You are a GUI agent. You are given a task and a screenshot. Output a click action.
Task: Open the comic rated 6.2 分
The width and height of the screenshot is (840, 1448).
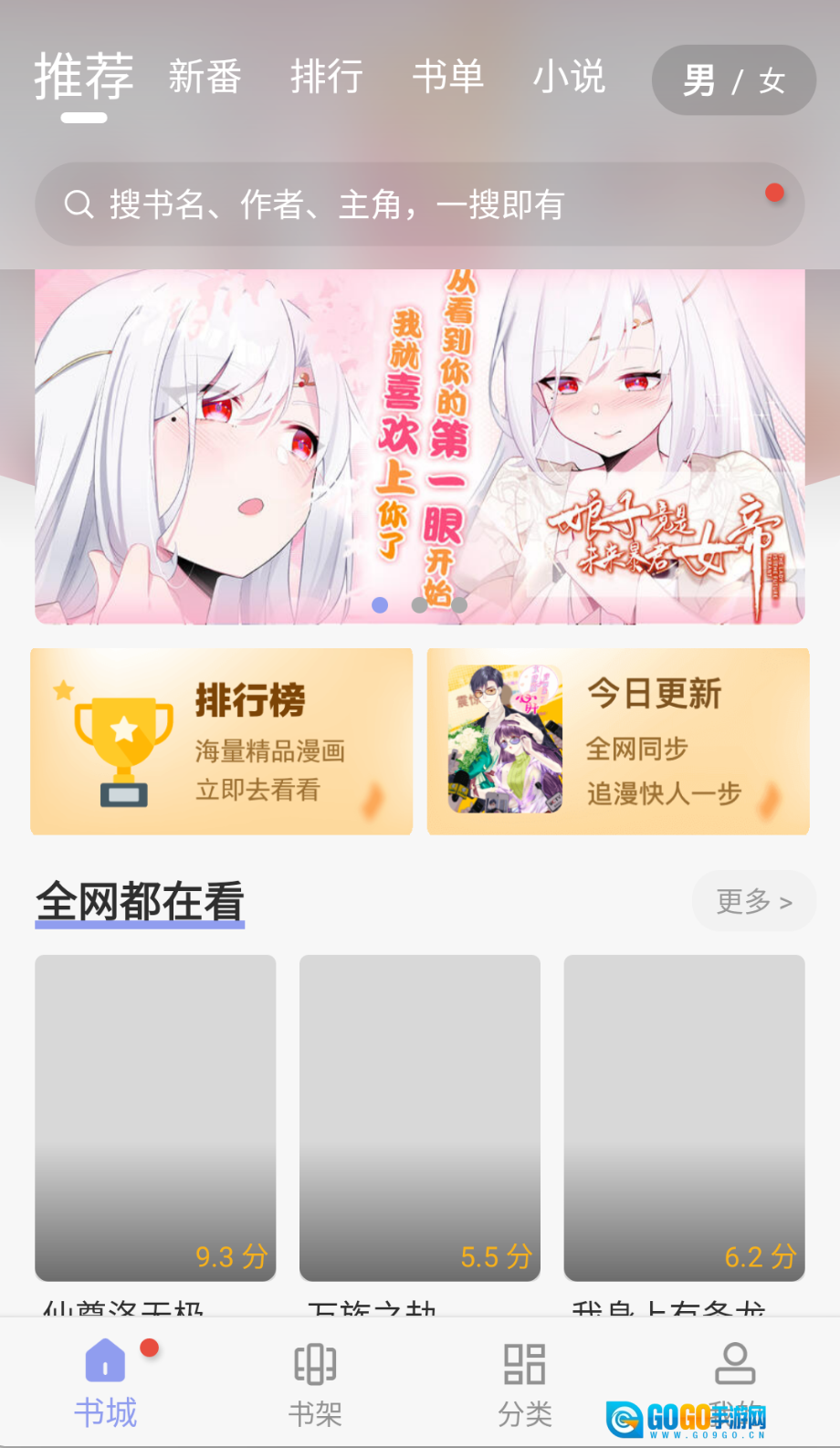coord(684,1117)
